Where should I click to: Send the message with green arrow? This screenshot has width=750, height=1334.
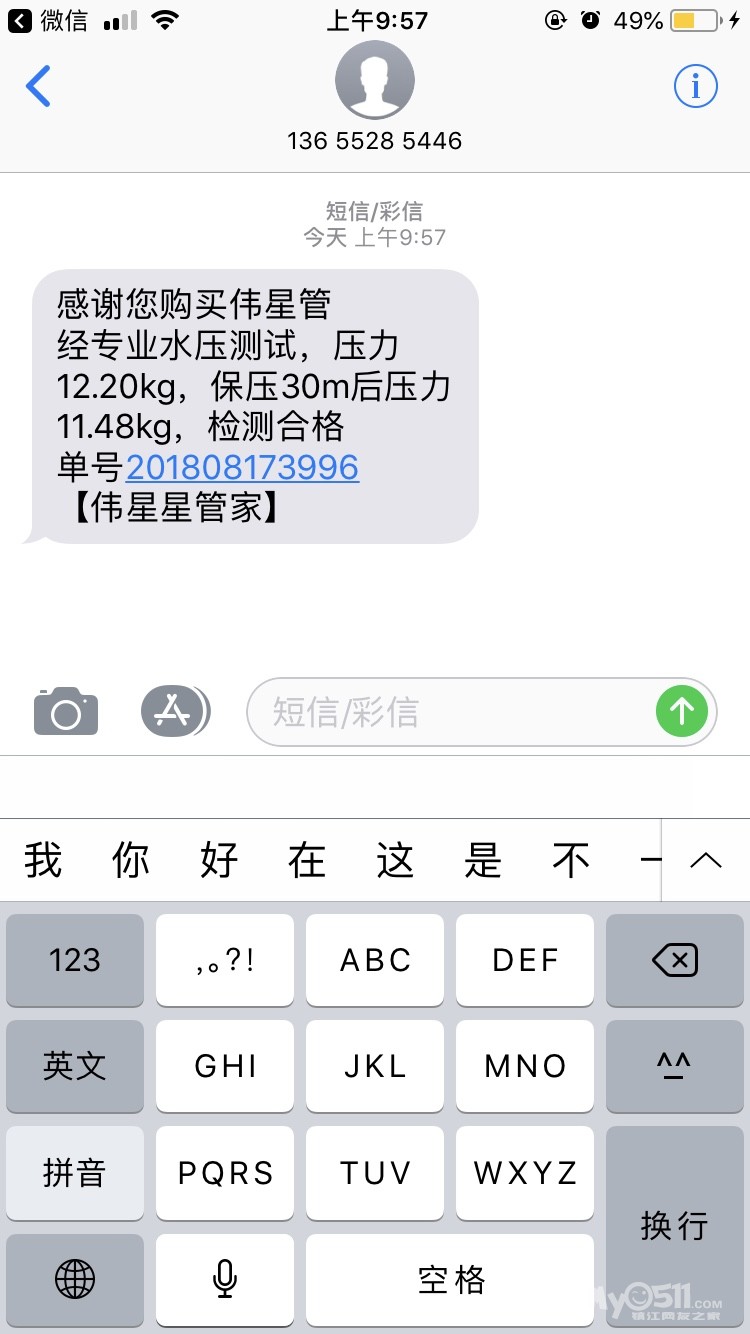[682, 711]
